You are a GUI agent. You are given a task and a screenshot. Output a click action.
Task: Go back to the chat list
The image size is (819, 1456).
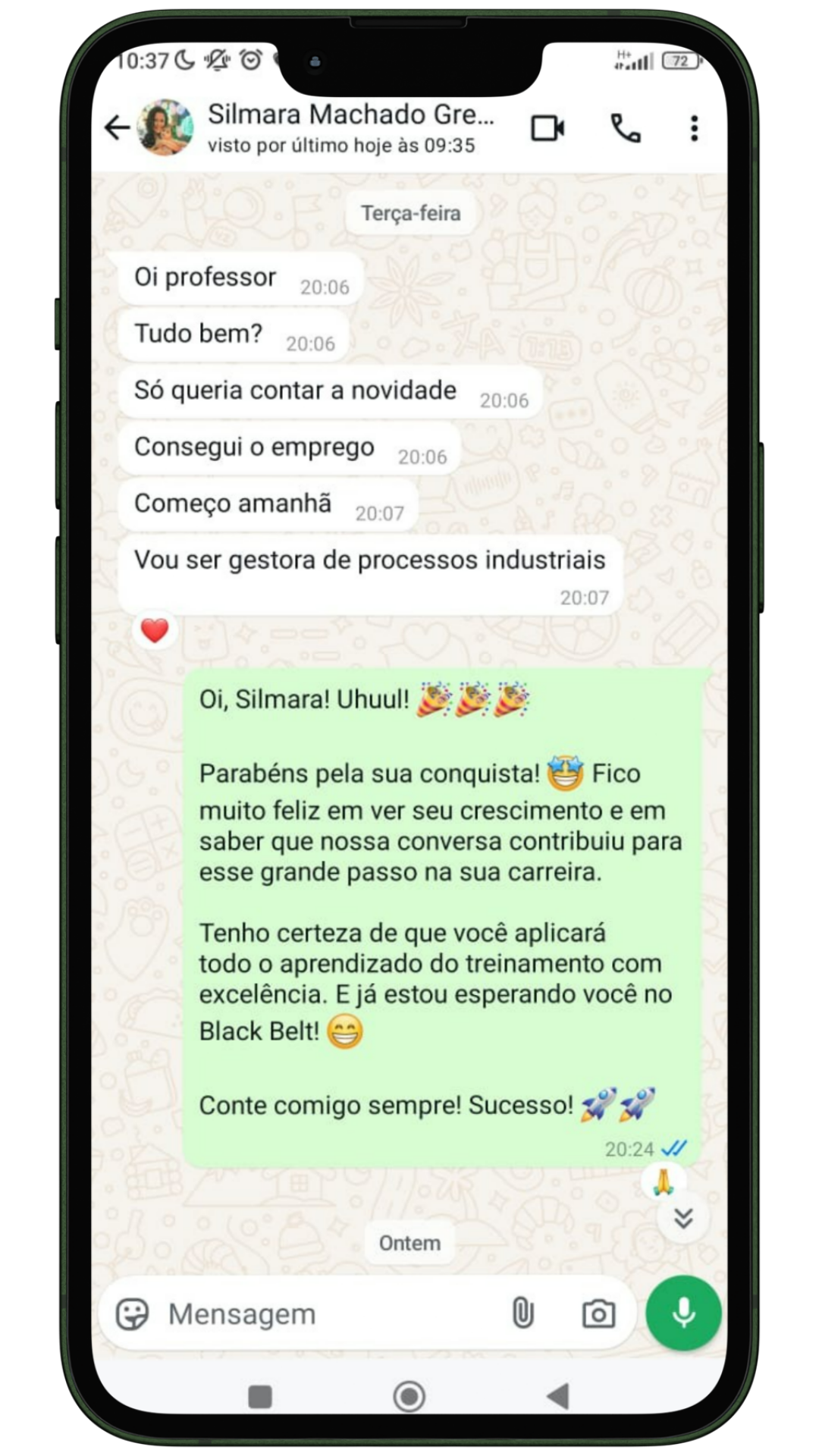point(117,127)
